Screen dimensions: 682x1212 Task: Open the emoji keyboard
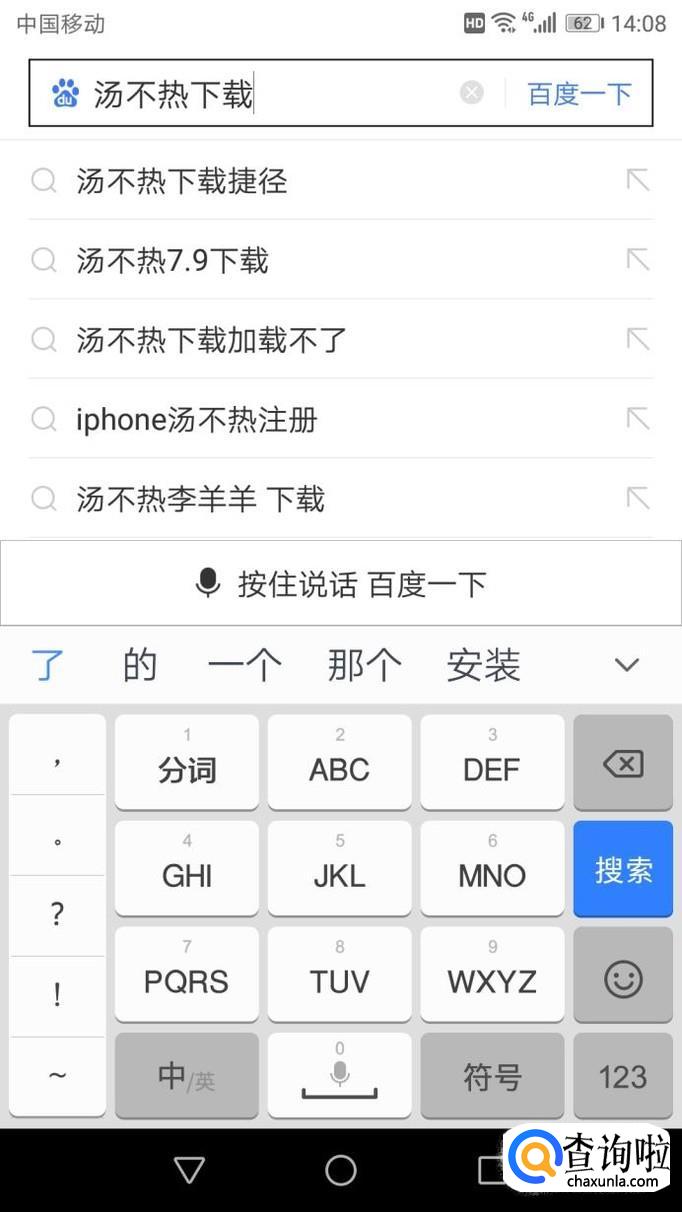pos(623,975)
